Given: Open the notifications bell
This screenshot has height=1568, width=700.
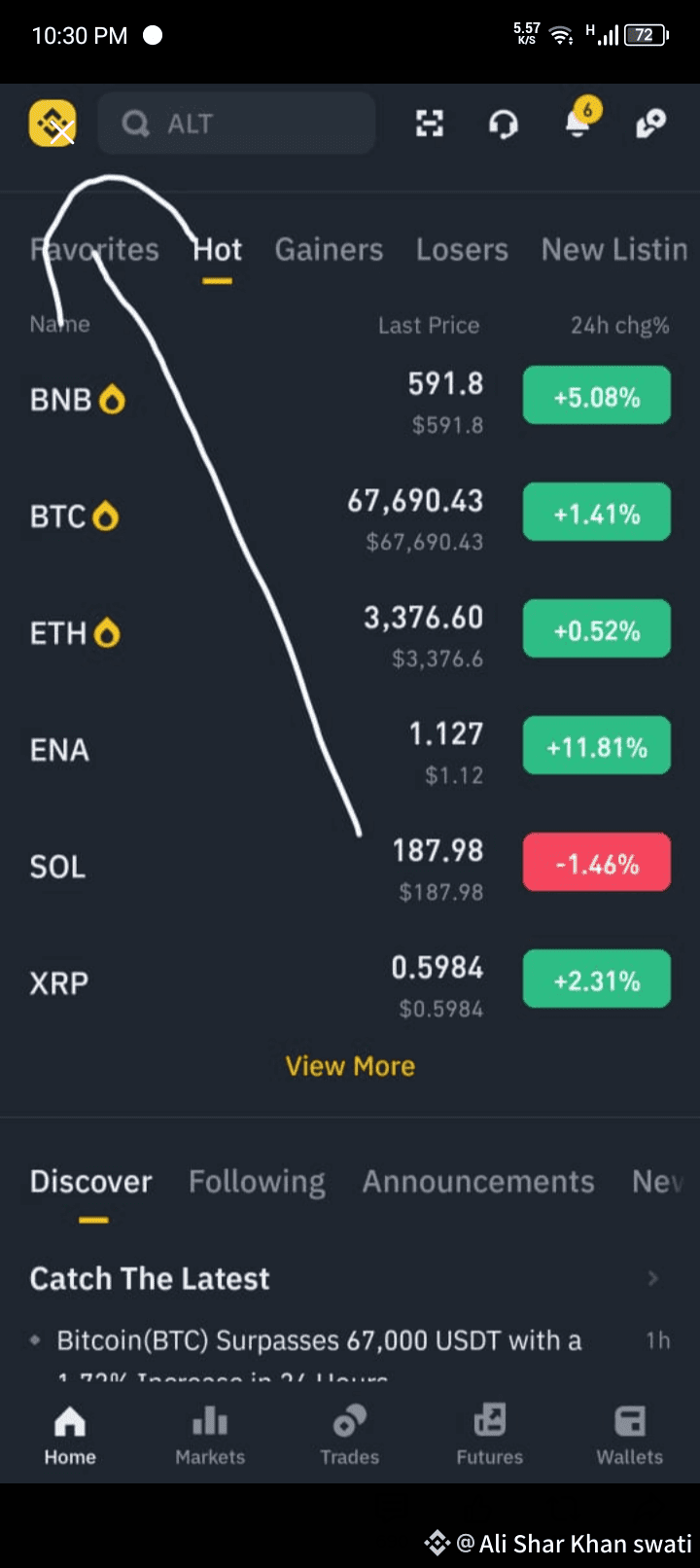Looking at the screenshot, I should (x=579, y=121).
